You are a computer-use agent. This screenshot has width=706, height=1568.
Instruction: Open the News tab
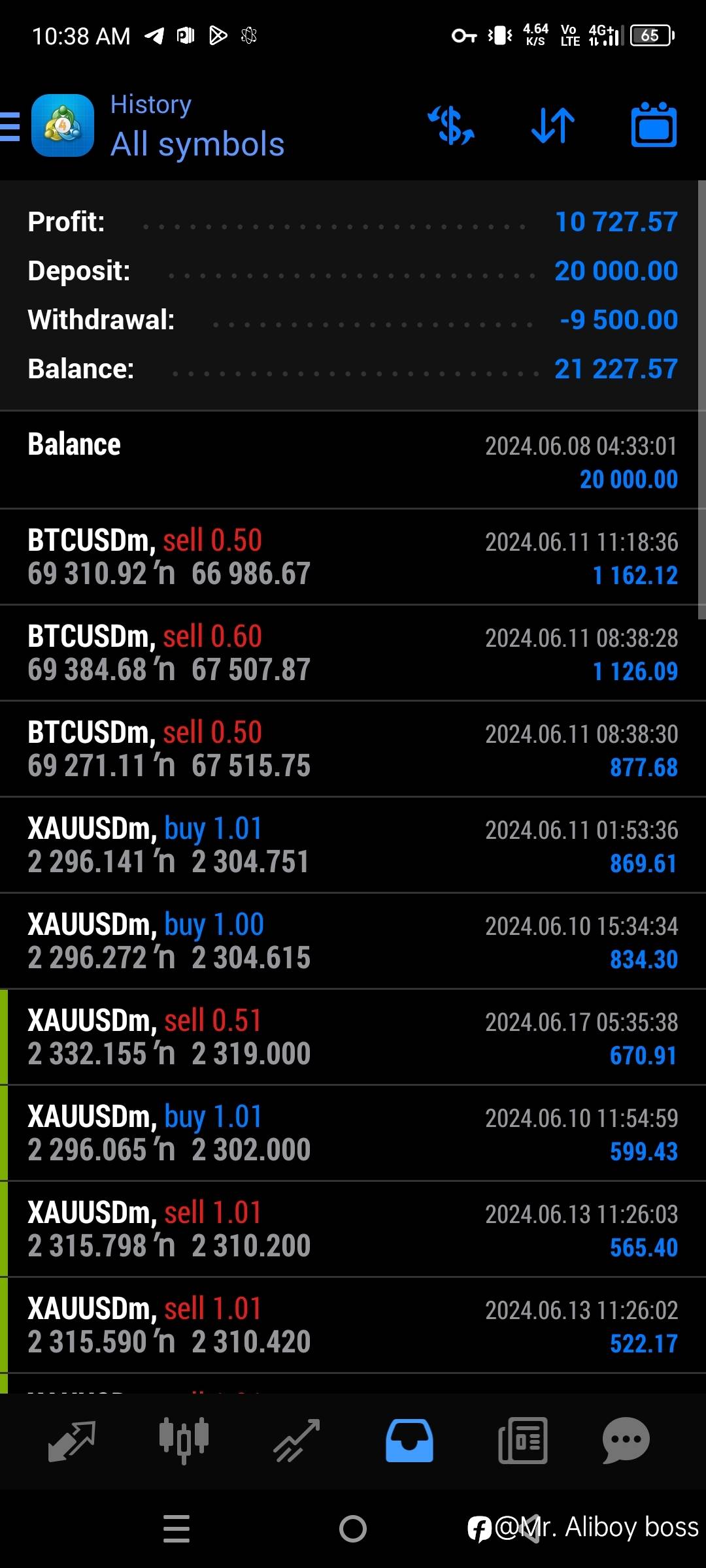point(522,1441)
